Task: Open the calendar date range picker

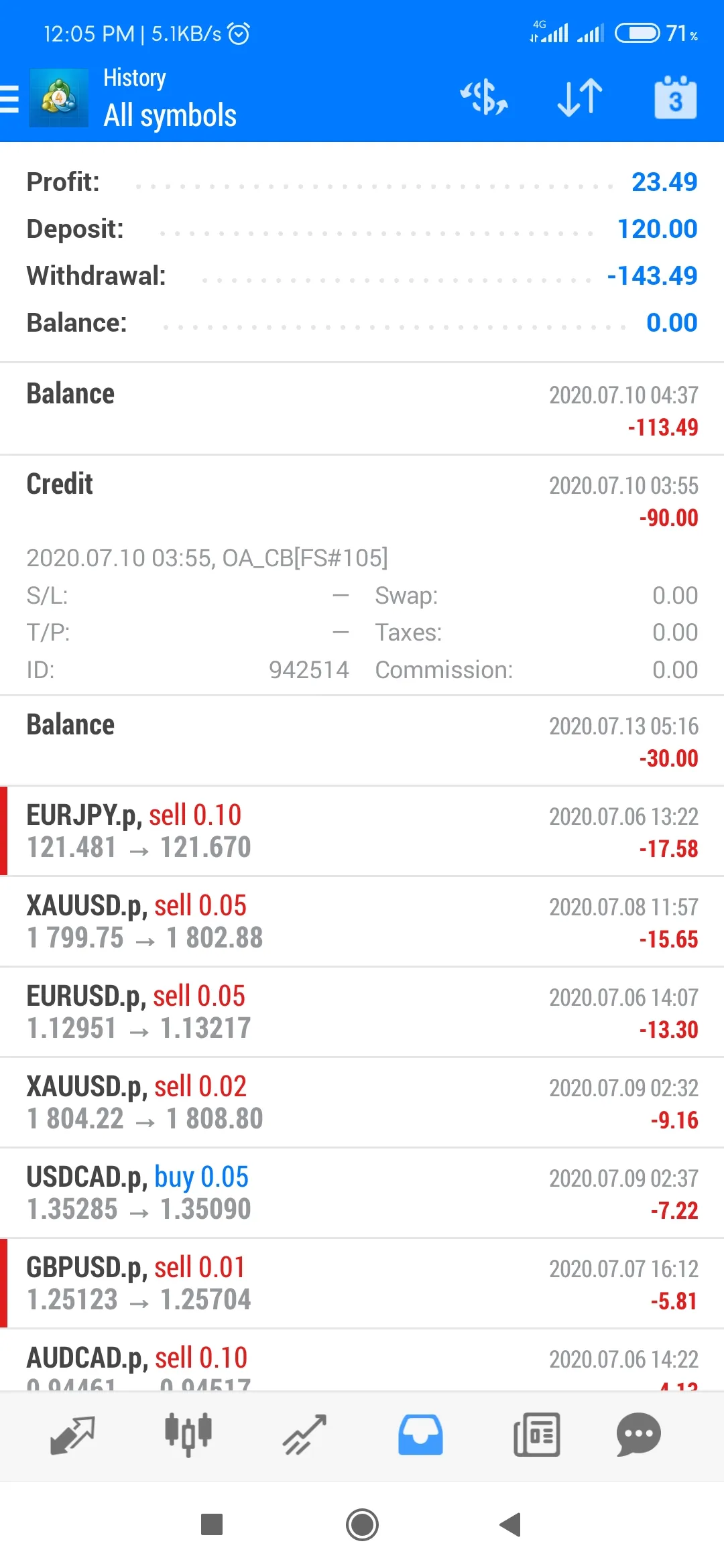Action: click(x=675, y=98)
